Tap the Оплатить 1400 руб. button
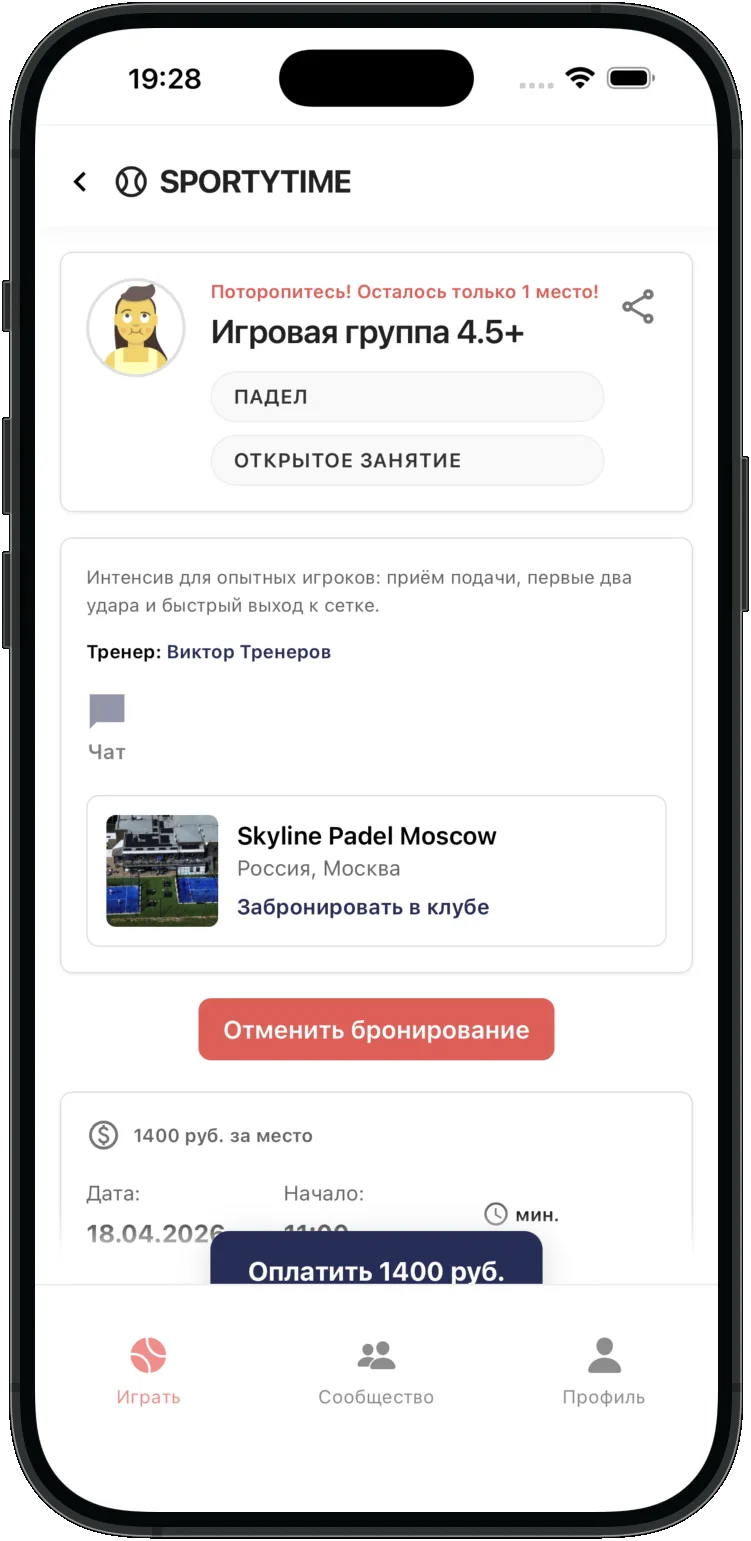The height and width of the screenshot is (1541, 751). click(x=375, y=1271)
